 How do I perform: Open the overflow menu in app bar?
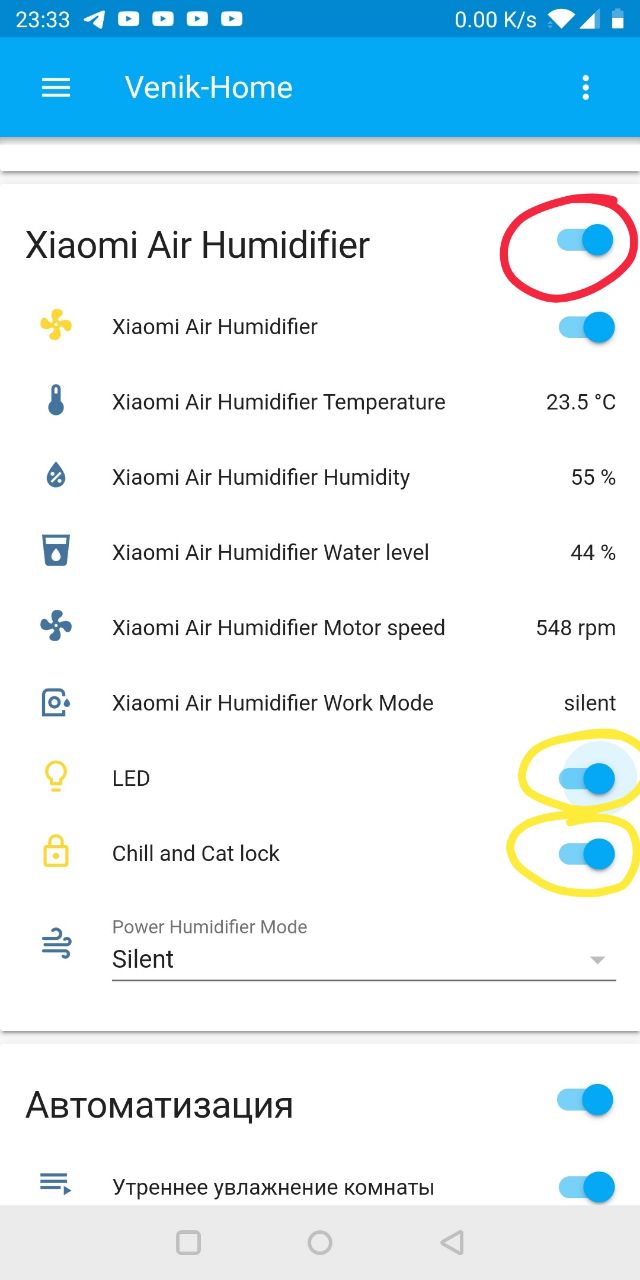tap(586, 88)
